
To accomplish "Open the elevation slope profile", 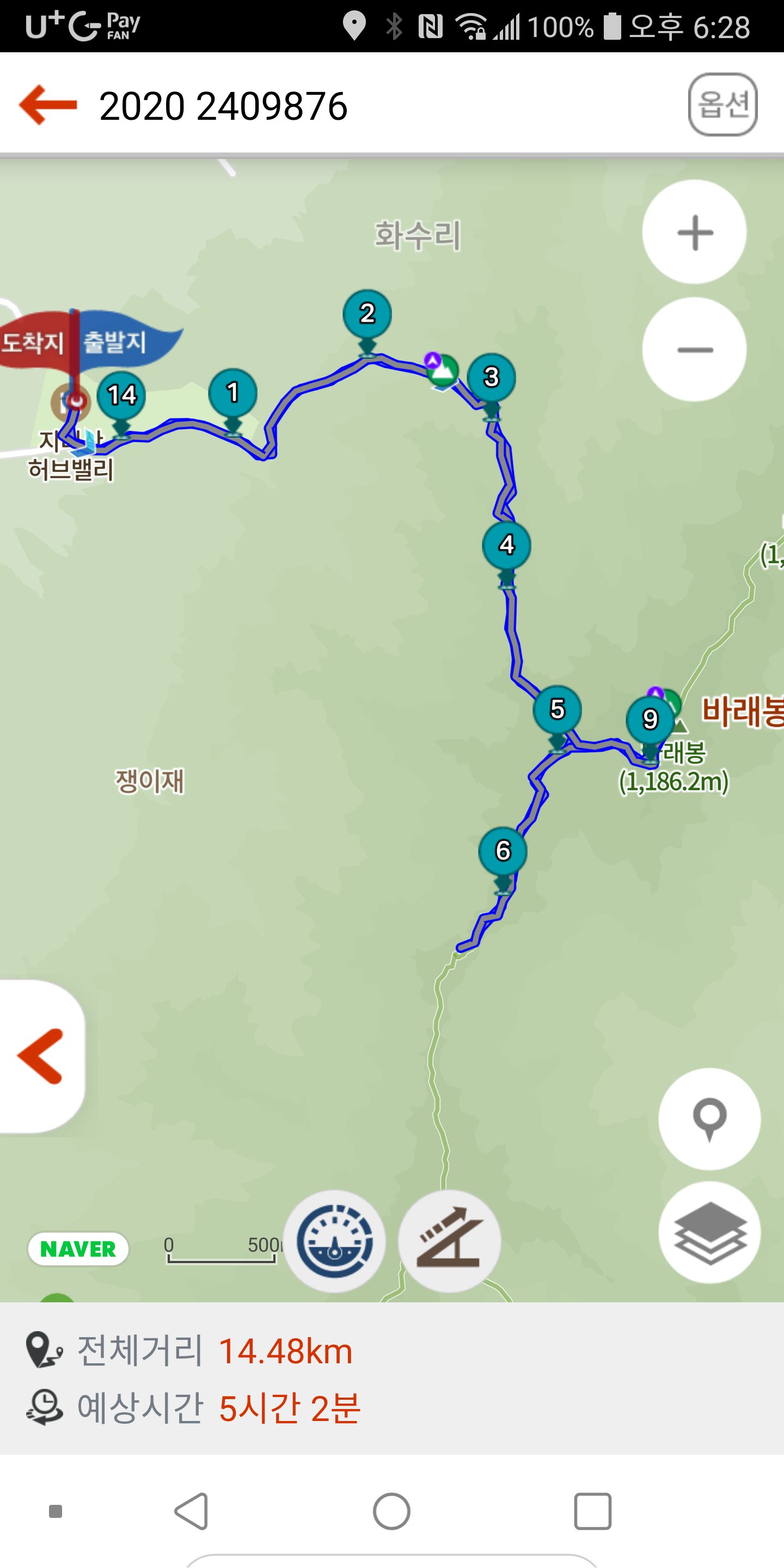I will pyautogui.click(x=449, y=1241).
